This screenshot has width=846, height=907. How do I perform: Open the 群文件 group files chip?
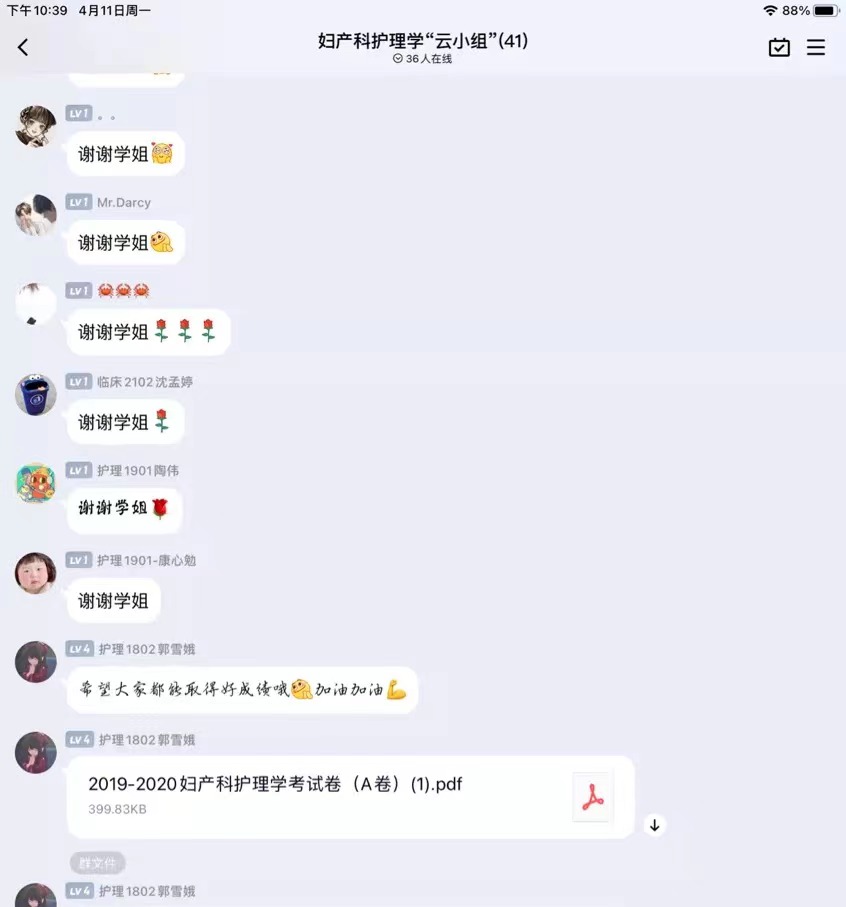point(97,863)
